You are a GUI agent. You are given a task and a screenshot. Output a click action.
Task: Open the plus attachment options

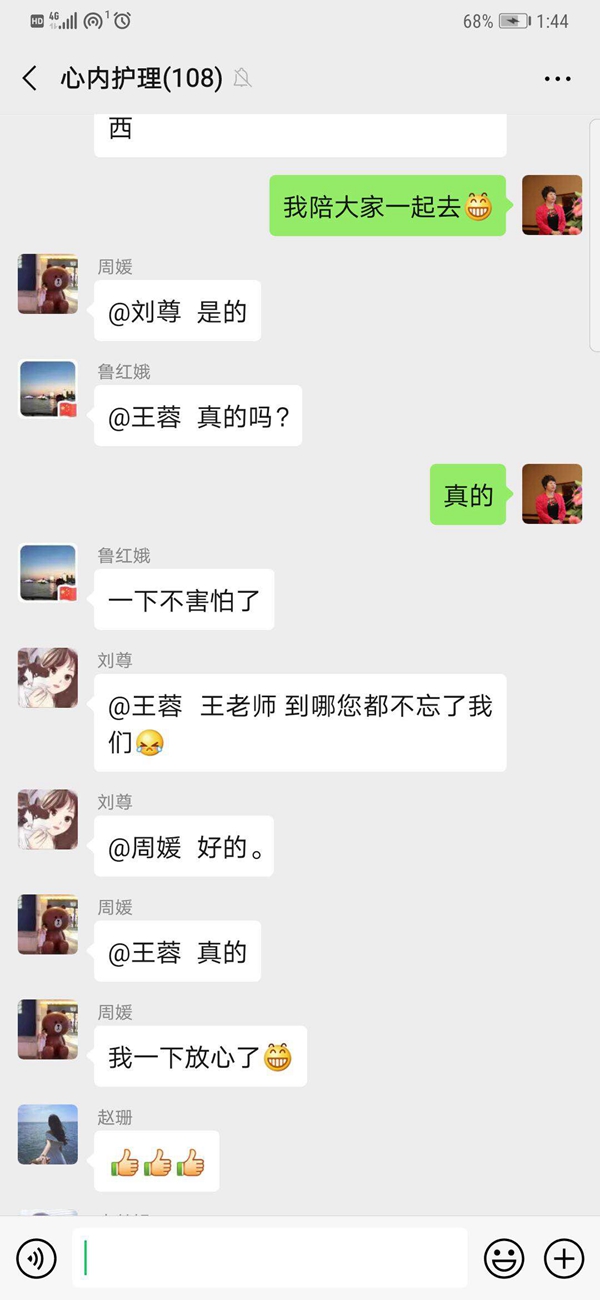[x=564, y=1258]
